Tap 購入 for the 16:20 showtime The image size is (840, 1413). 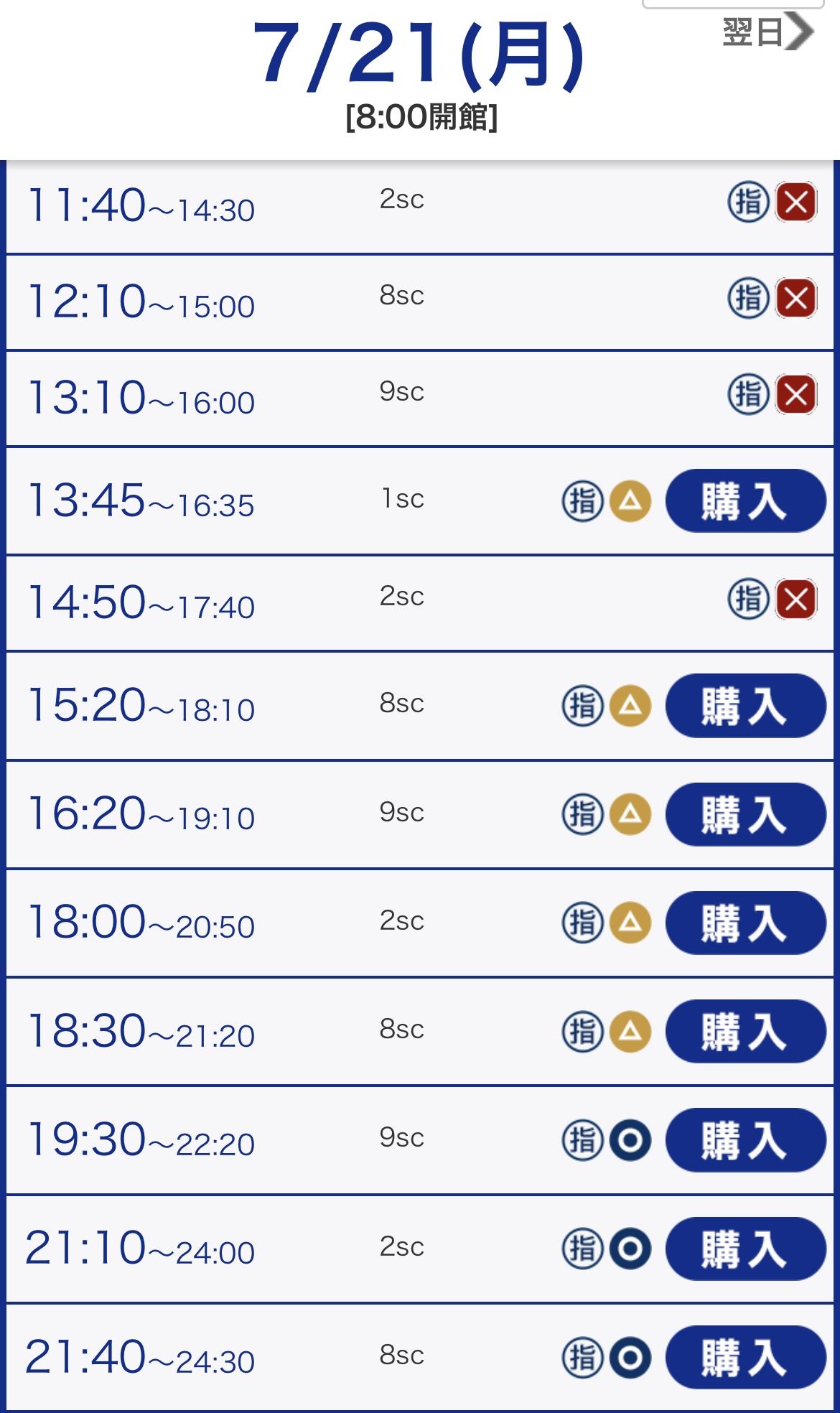pyautogui.click(x=745, y=814)
